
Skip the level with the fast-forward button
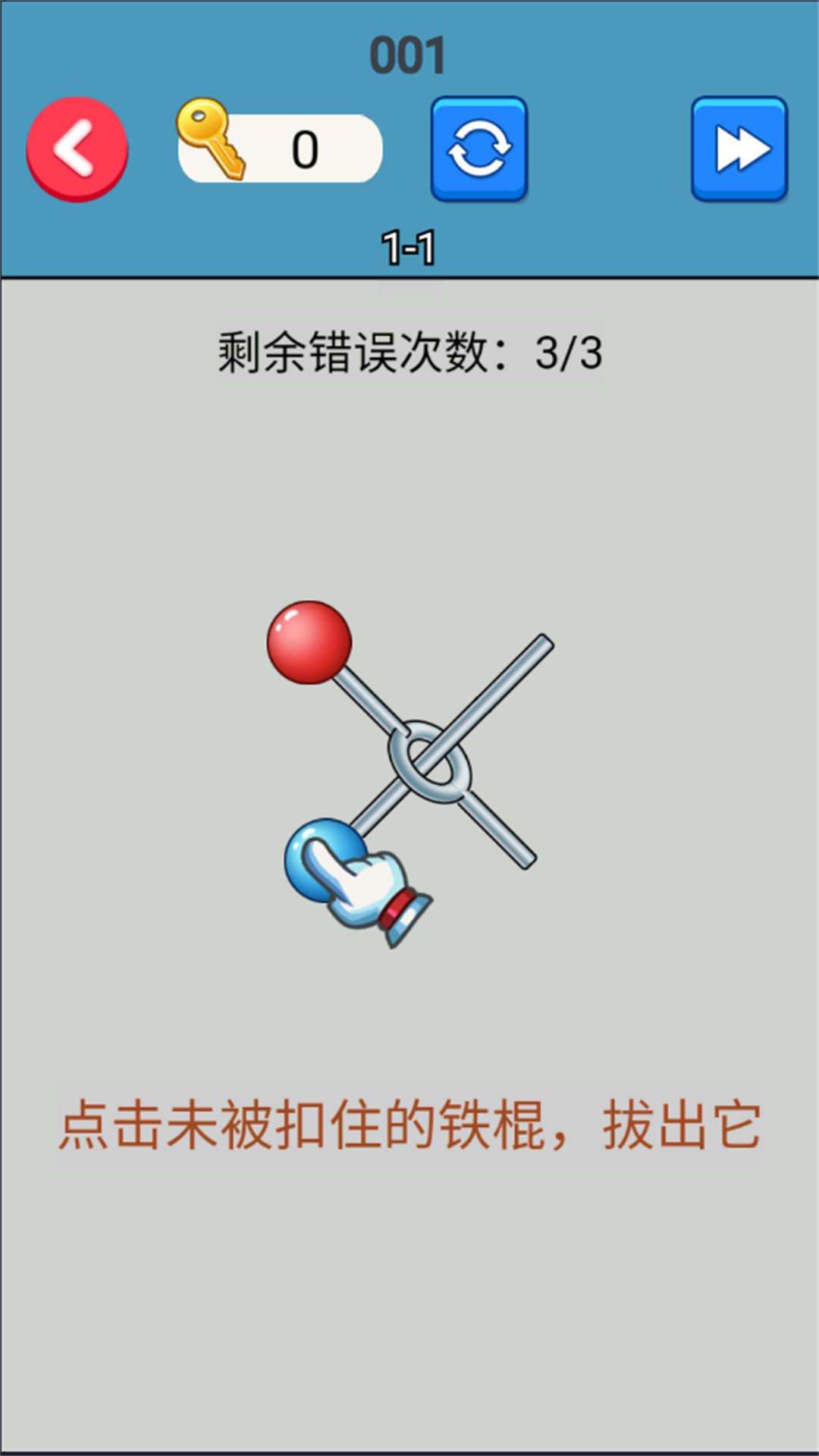click(x=739, y=149)
